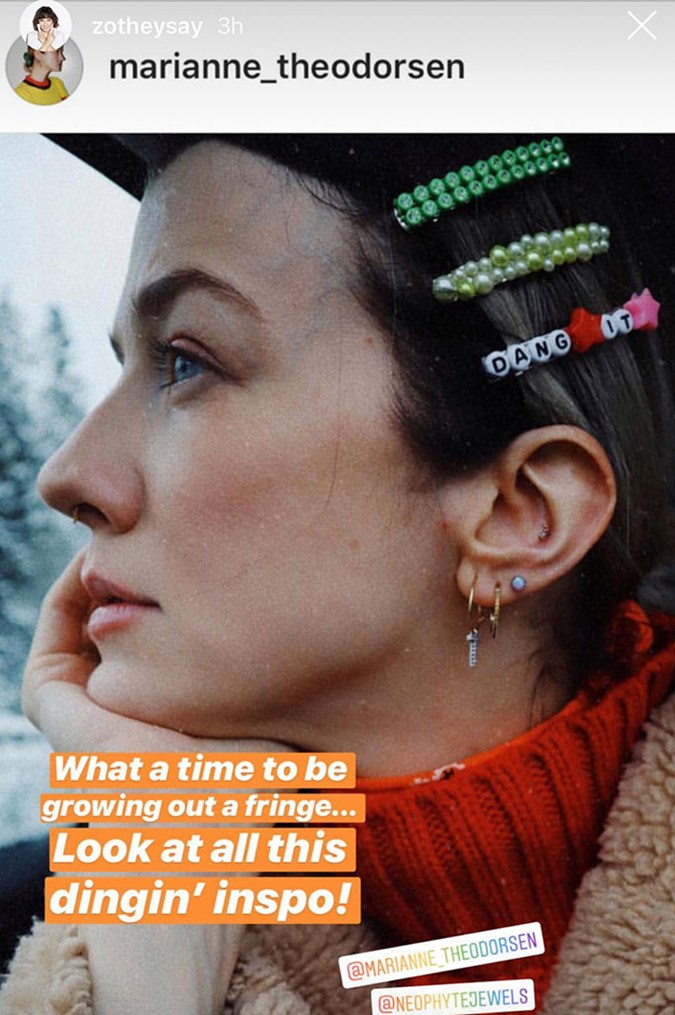
Task: Close the story viewer
Action: point(642,26)
